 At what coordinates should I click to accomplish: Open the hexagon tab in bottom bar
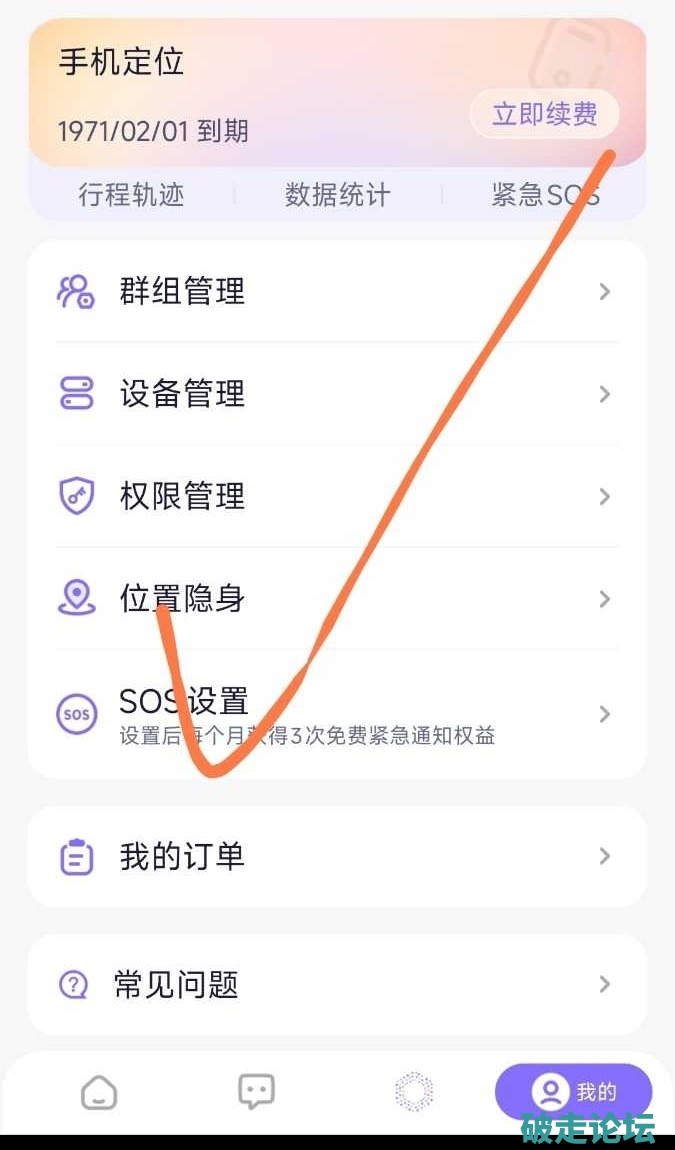point(414,1091)
